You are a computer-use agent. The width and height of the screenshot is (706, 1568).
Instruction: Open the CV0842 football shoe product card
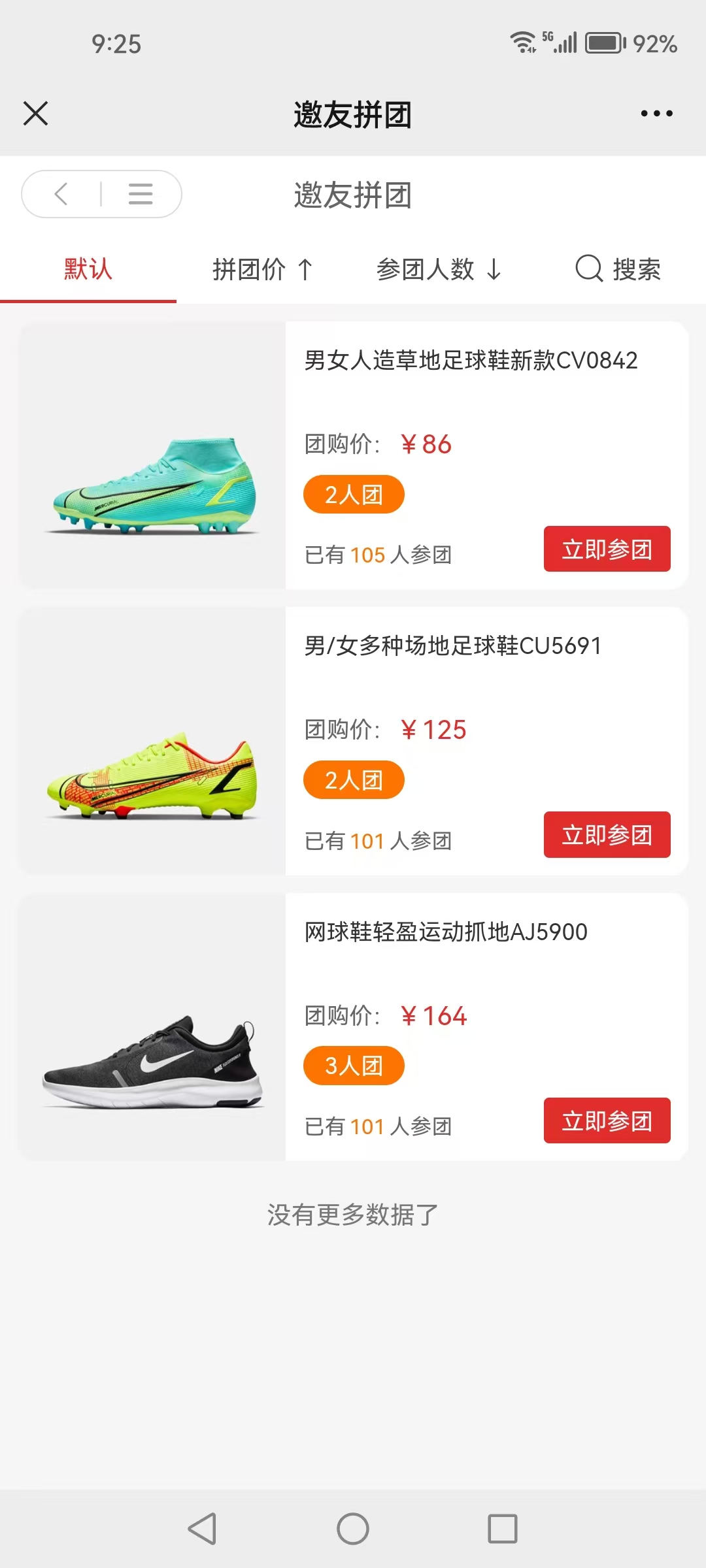point(471,361)
